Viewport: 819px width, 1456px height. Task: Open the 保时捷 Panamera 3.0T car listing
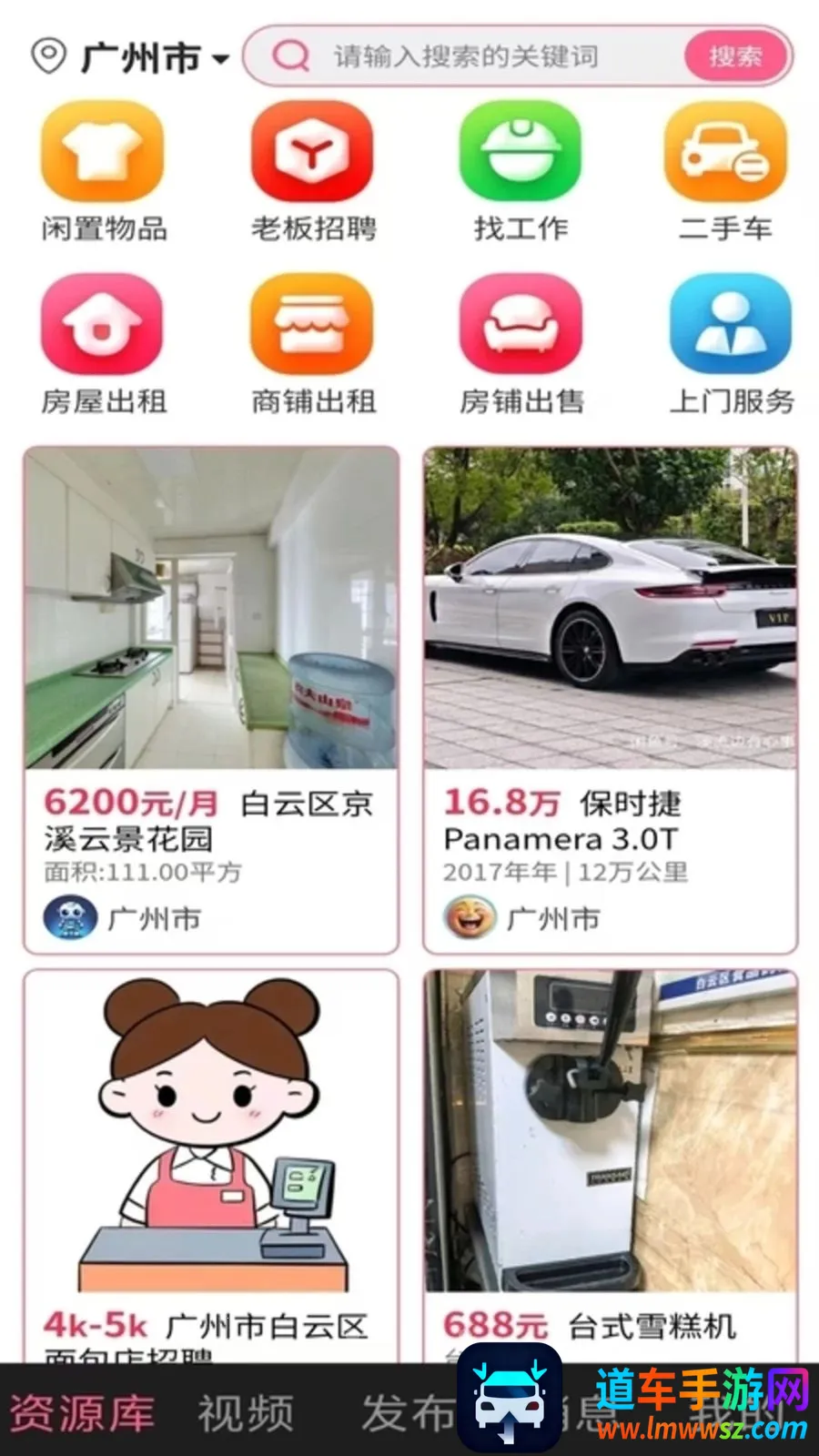tap(610, 700)
